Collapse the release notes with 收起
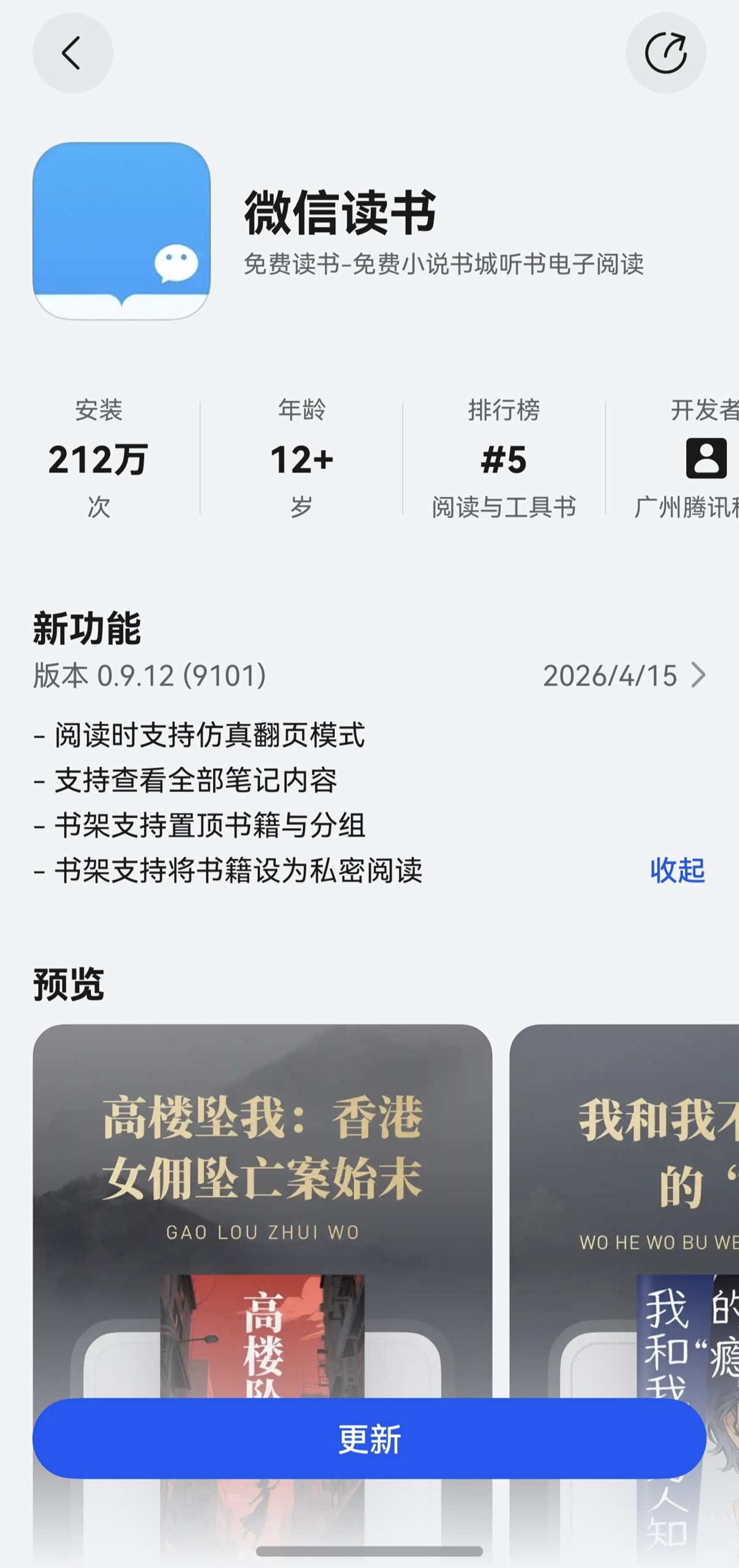The width and height of the screenshot is (739, 1568). (x=677, y=870)
